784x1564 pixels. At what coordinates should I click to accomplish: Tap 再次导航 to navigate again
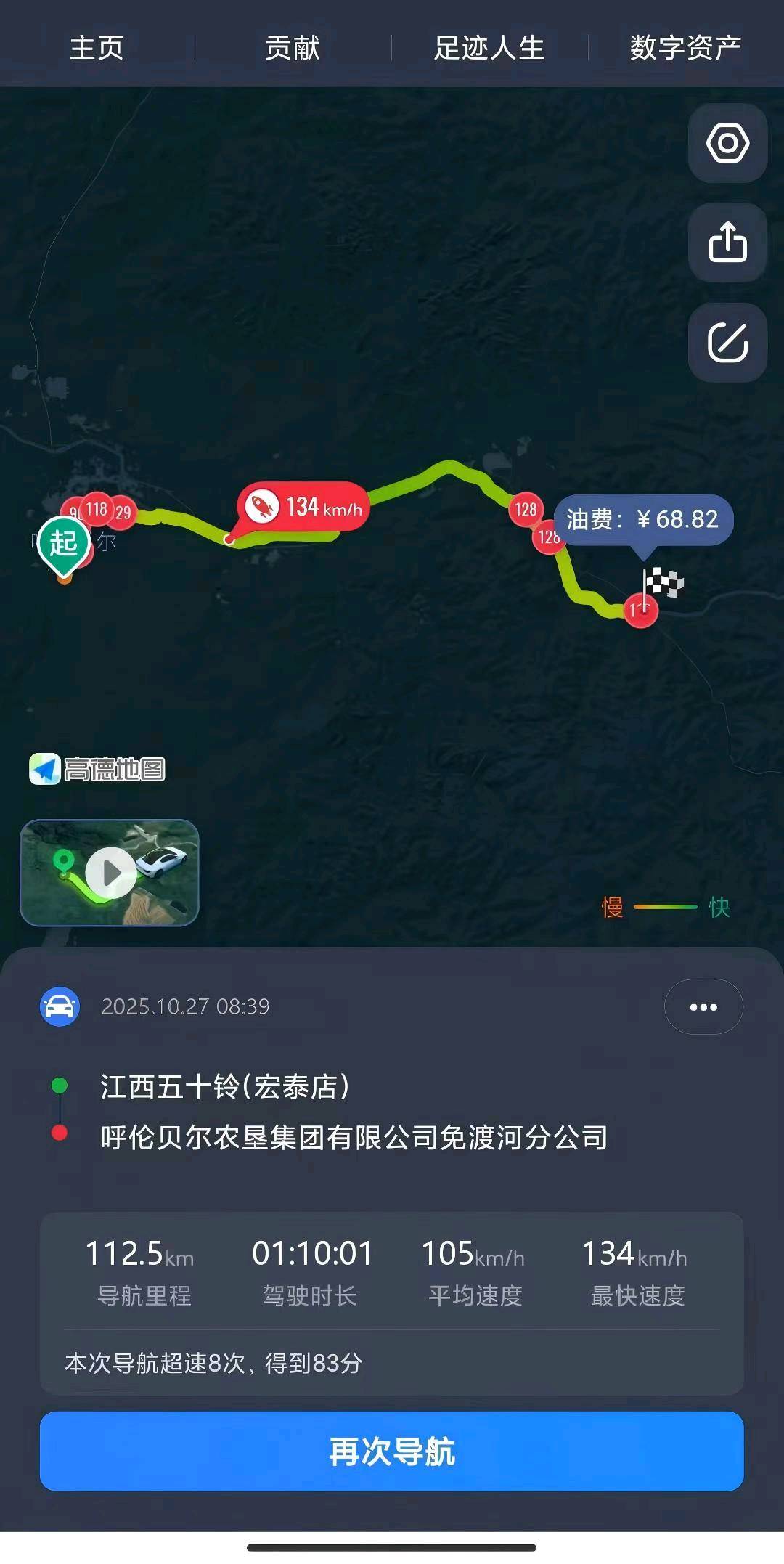pos(392,1451)
